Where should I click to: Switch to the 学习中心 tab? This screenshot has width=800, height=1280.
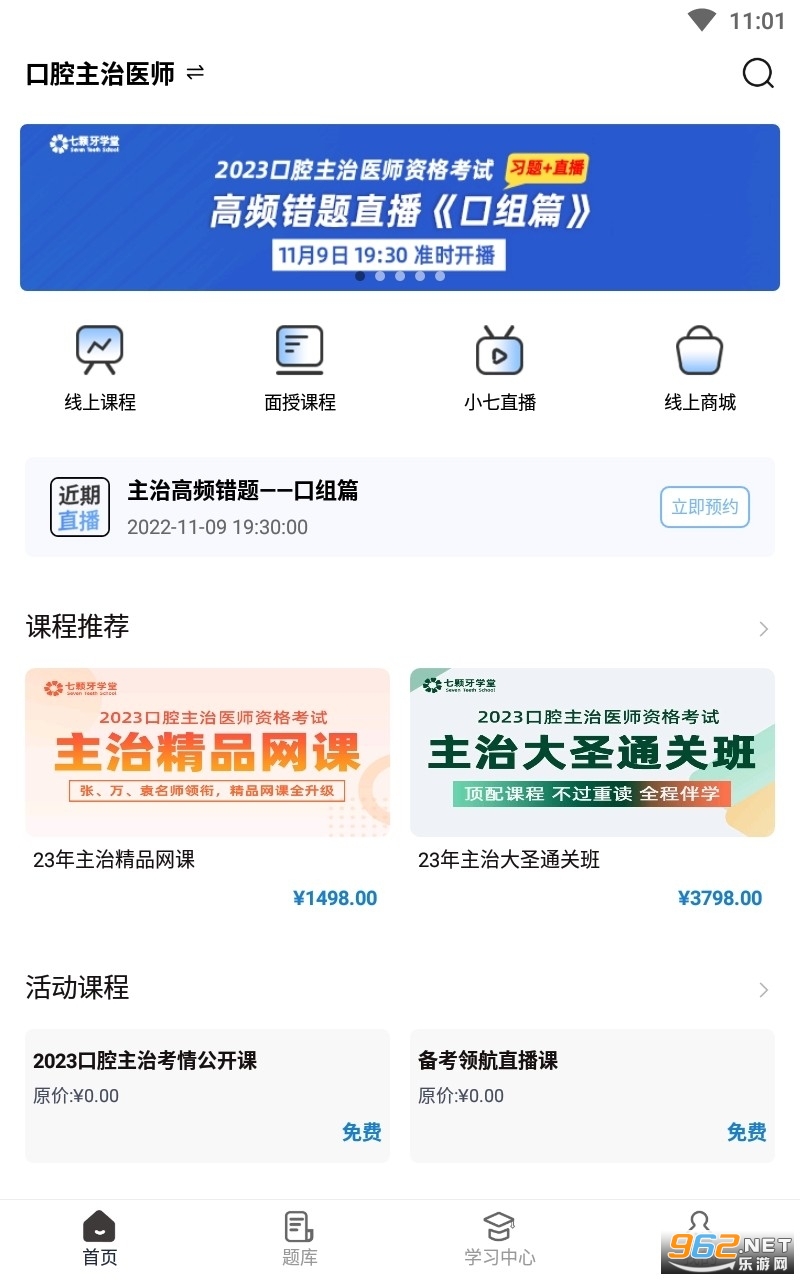(500, 1238)
